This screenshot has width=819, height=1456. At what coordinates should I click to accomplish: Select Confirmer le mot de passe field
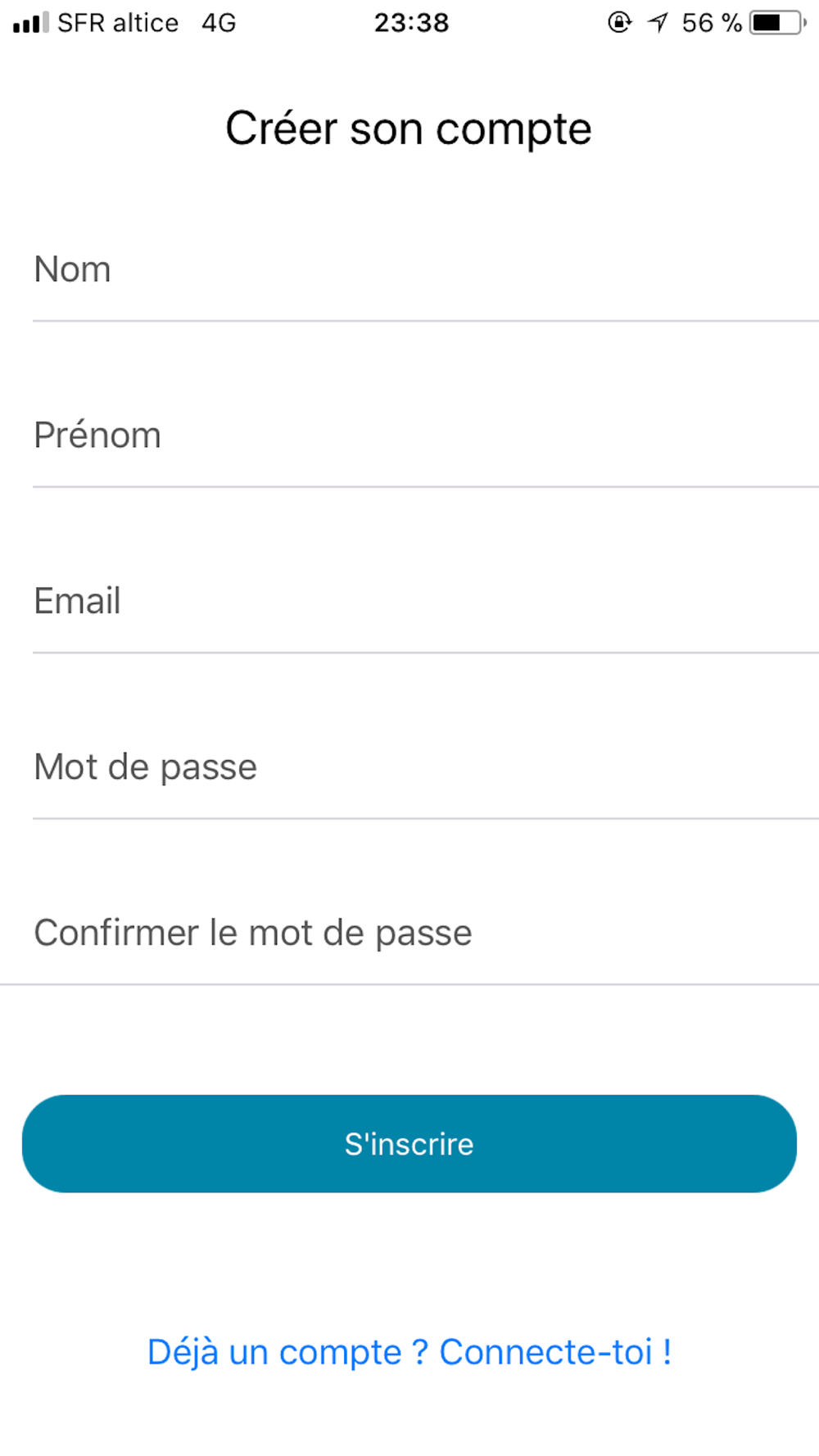409,933
